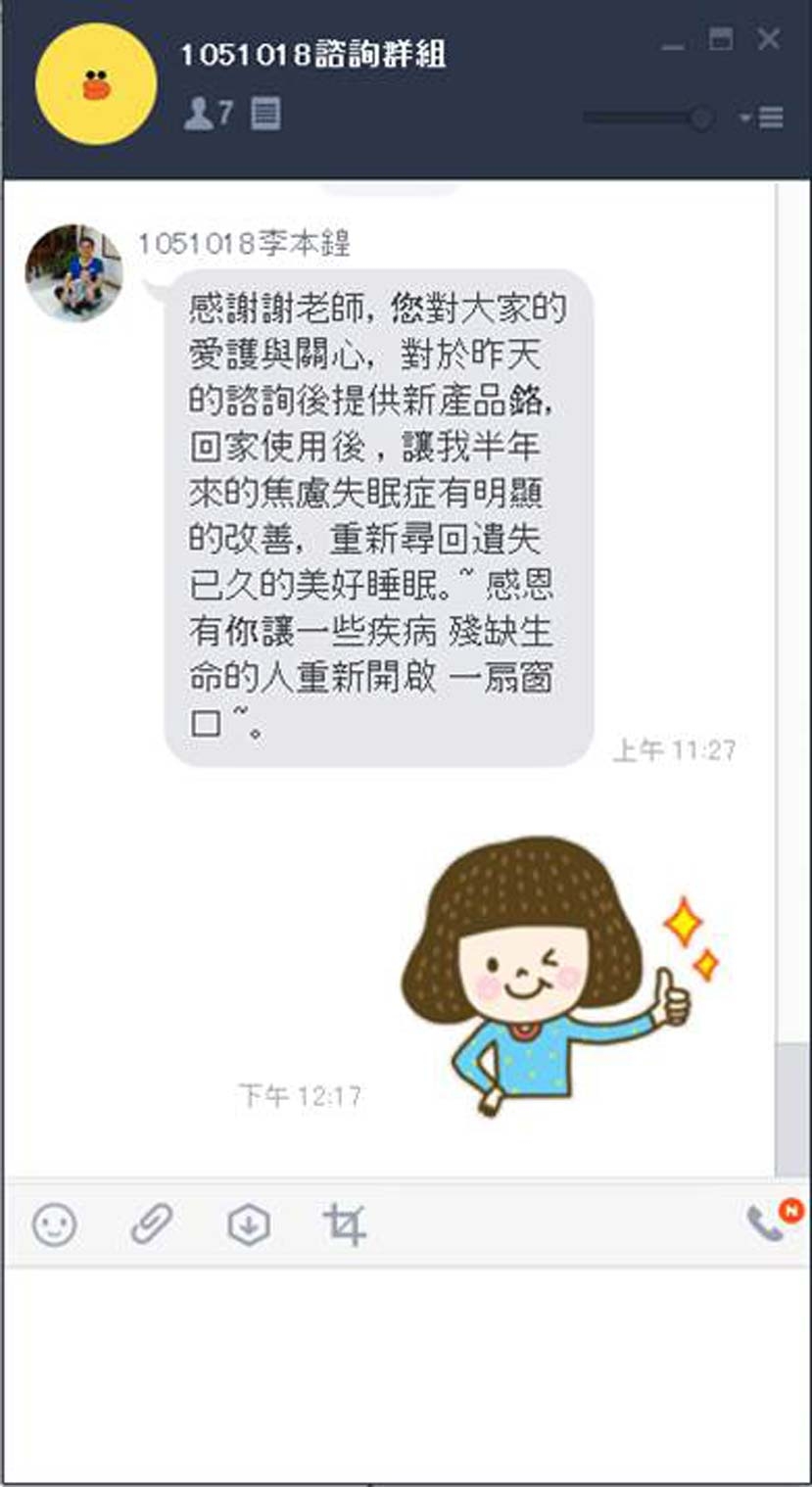This screenshot has height=1487, width=812.
Task: Maximize the chat window
Action: [x=721, y=39]
